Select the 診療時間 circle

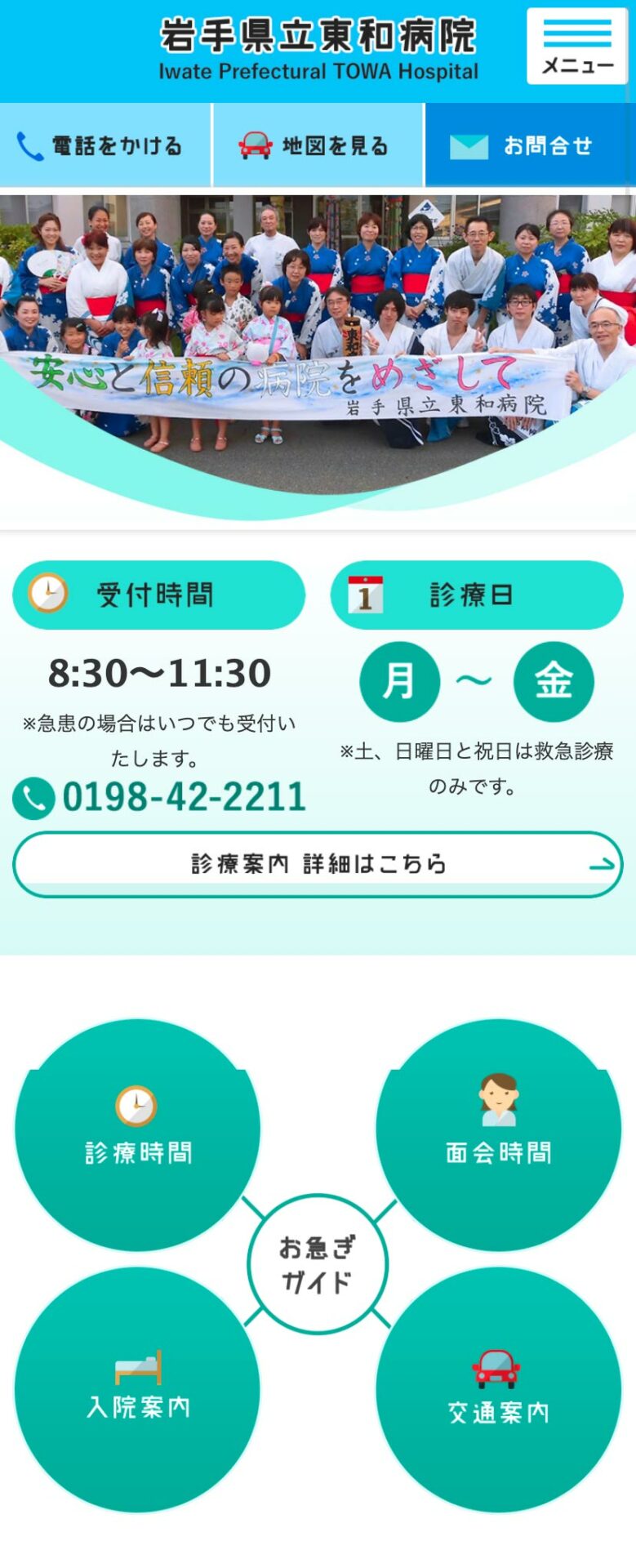pyautogui.click(x=137, y=1135)
